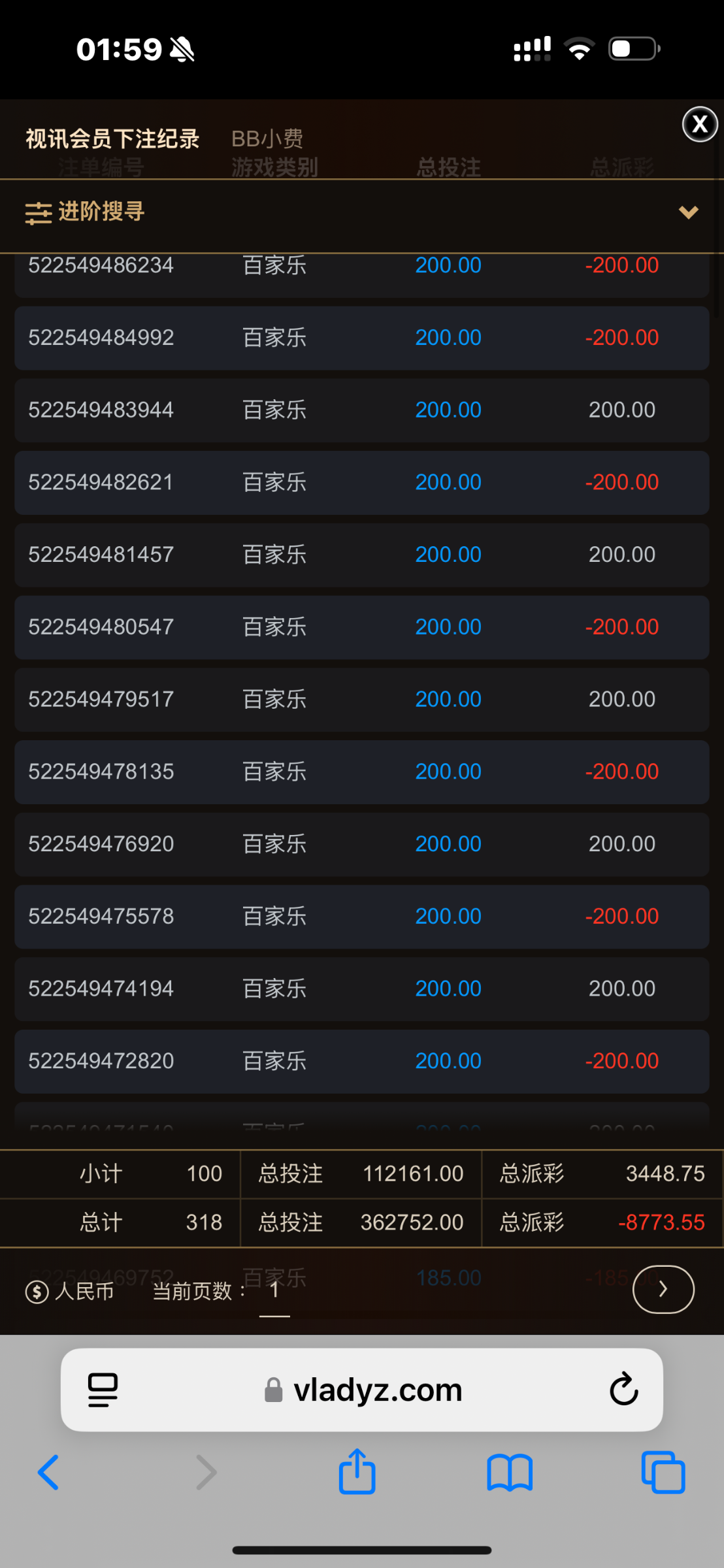Go back in Safari
Viewport: 724px width, 1568px height.
48,1473
